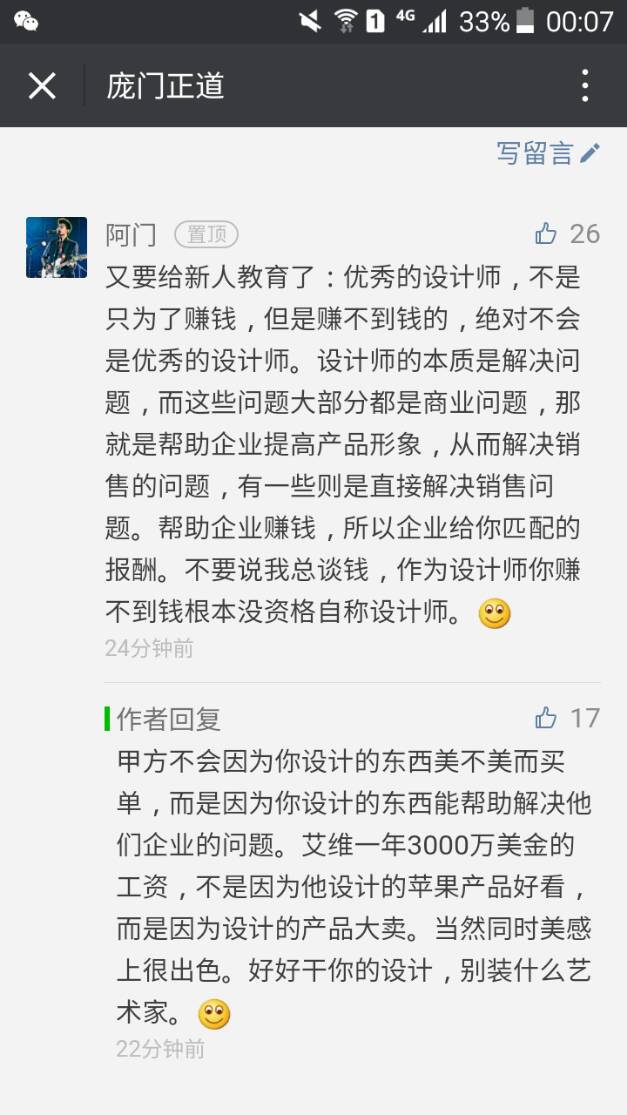Like the author's reply with 17 likes
The width and height of the screenshot is (627, 1115).
pyautogui.click(x=546, y=718)
